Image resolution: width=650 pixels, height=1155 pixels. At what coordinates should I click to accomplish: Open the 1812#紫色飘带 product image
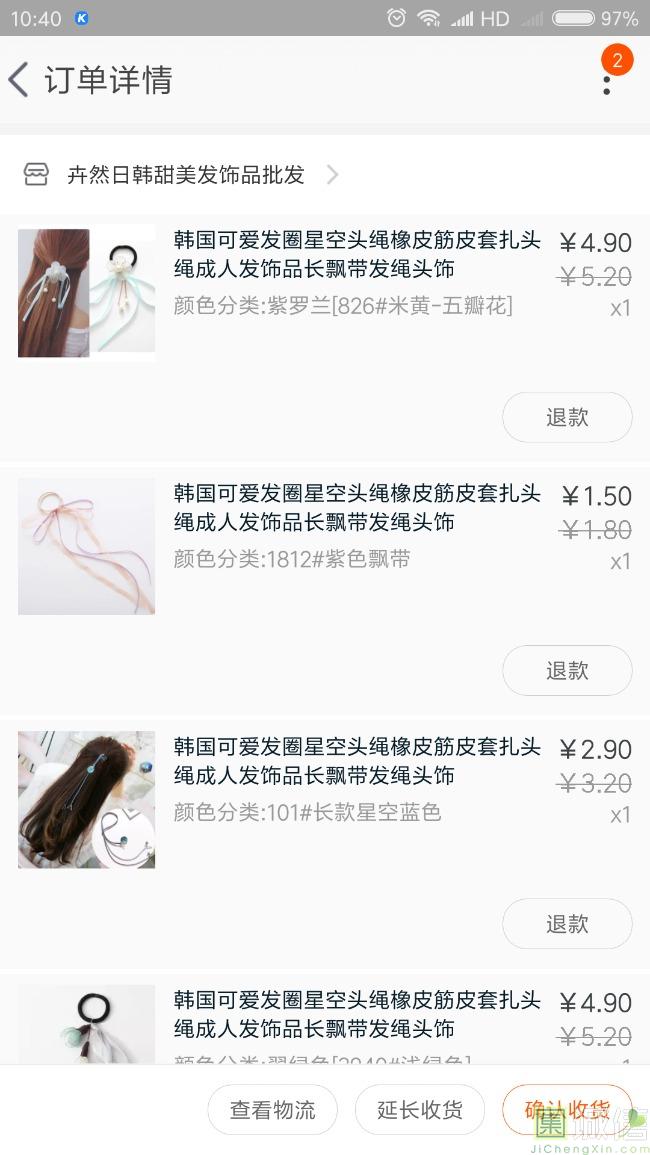[x=86, y=546]
